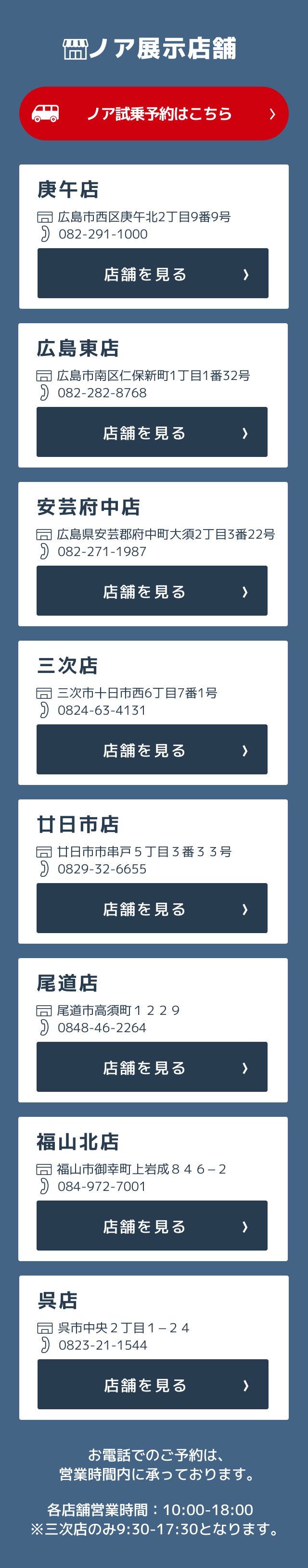The image size is (308, 1568).
Task: Open 店舗を見る under 安芸府中店
Action: 152,591
